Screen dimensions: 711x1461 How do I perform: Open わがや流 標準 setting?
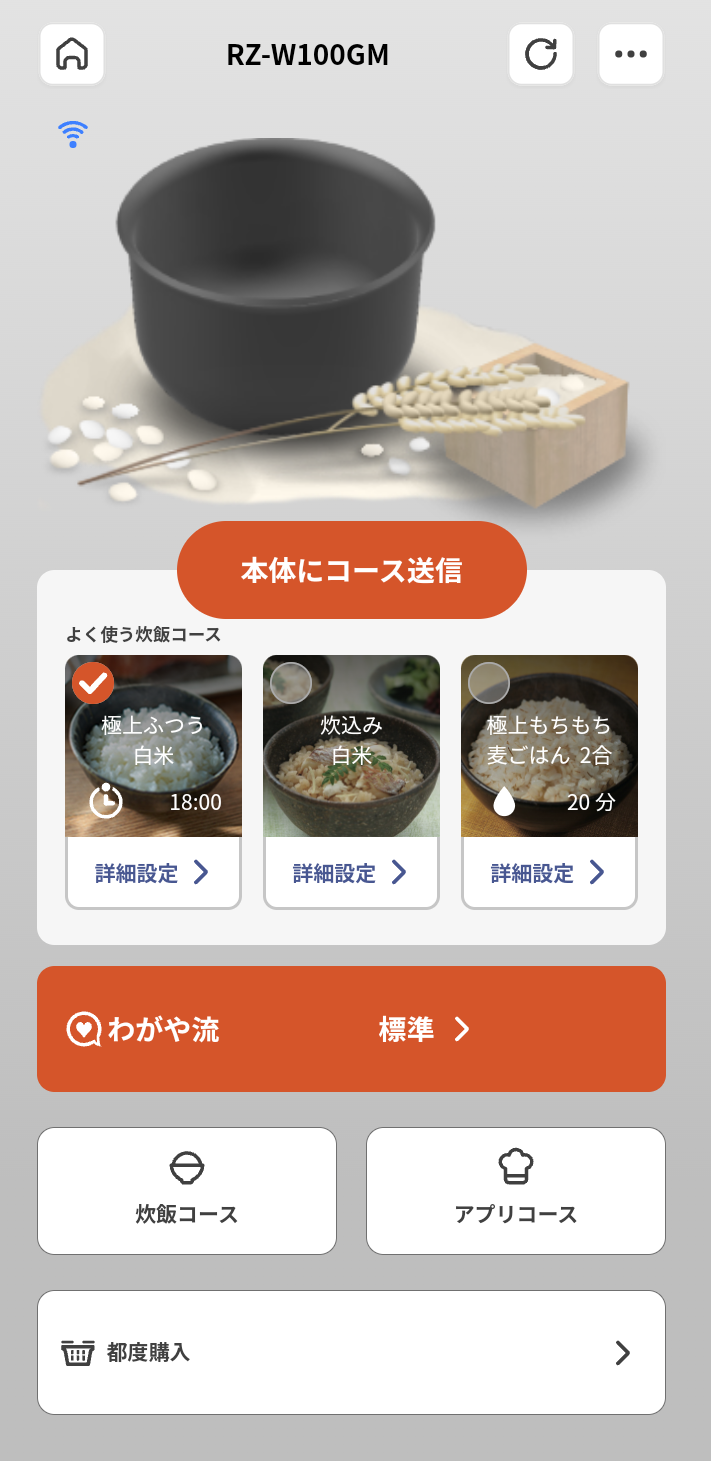pyautogui.click(x=351, y=1029)
